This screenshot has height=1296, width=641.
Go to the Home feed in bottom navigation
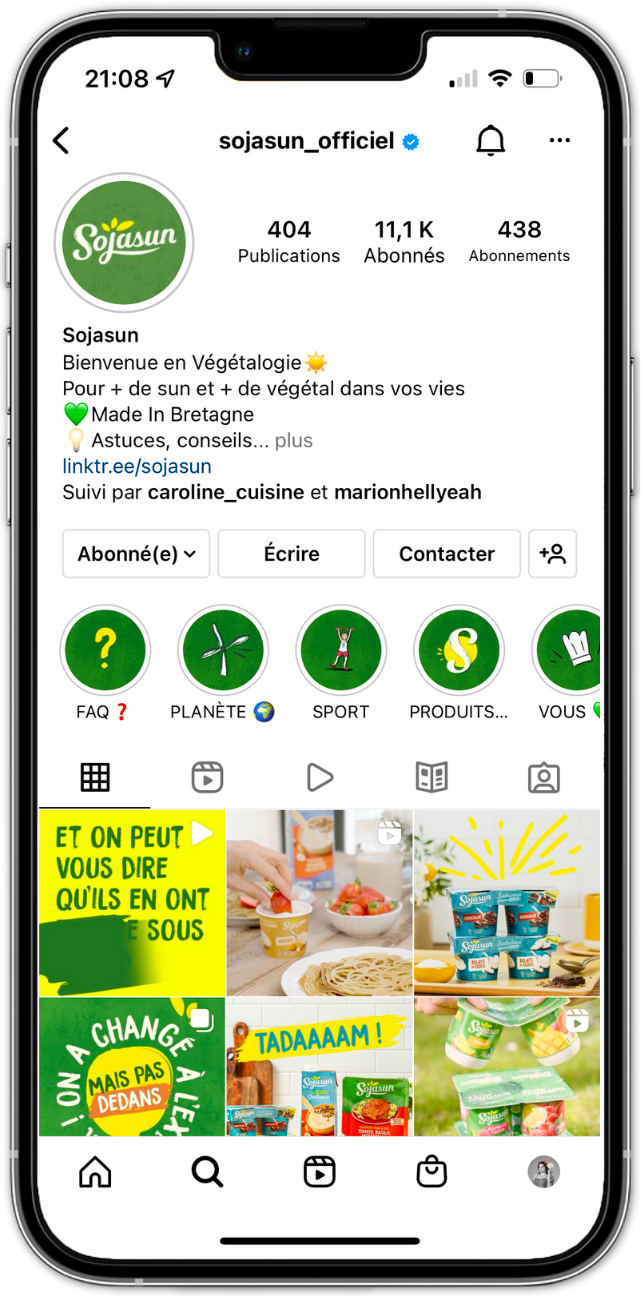click(x=95, y=1171)
